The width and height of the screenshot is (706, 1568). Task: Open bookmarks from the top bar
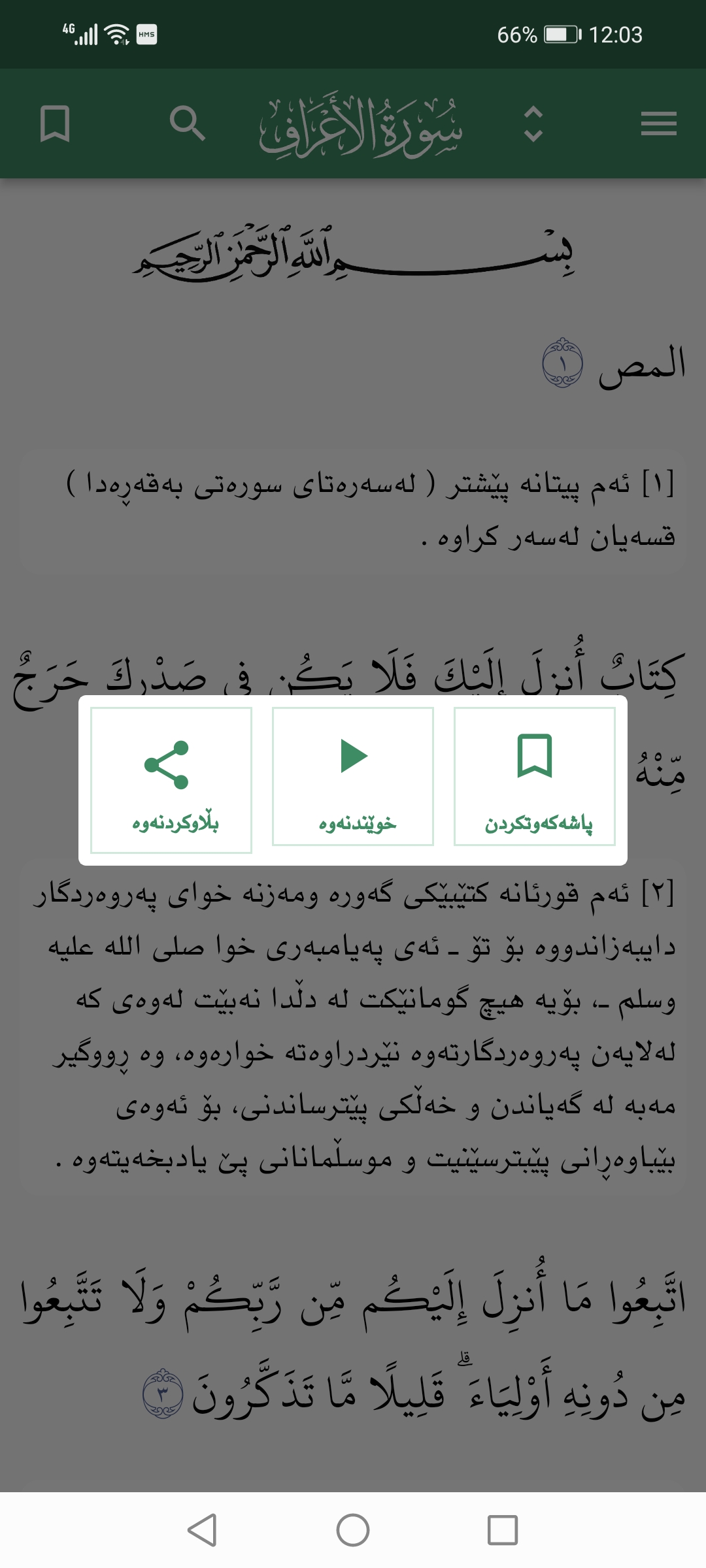coord(55,123)
